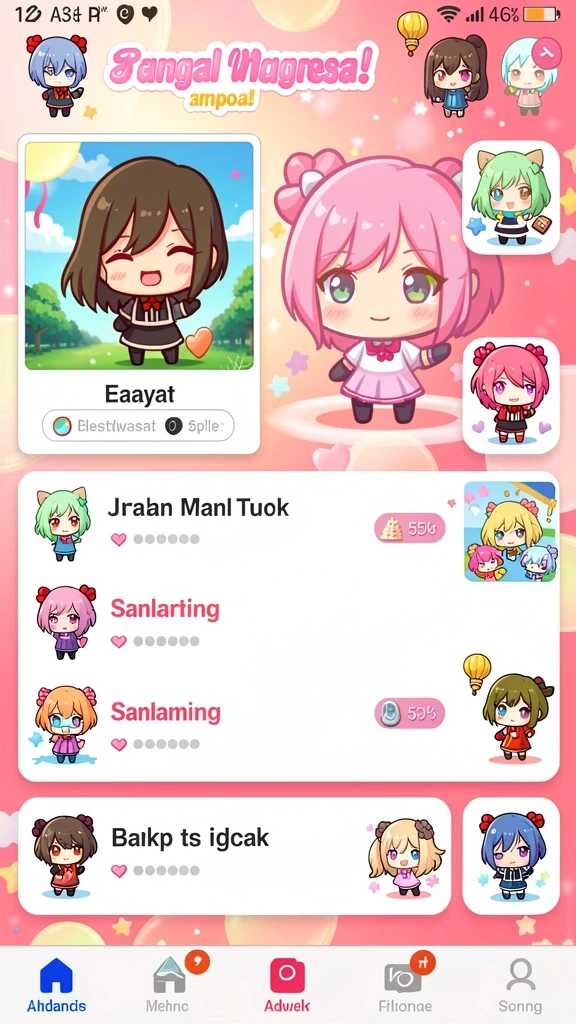The height and width of the screenshot is (1024, 576).
Task: Select the Adwek tab
Action: (x=287, y=985)
